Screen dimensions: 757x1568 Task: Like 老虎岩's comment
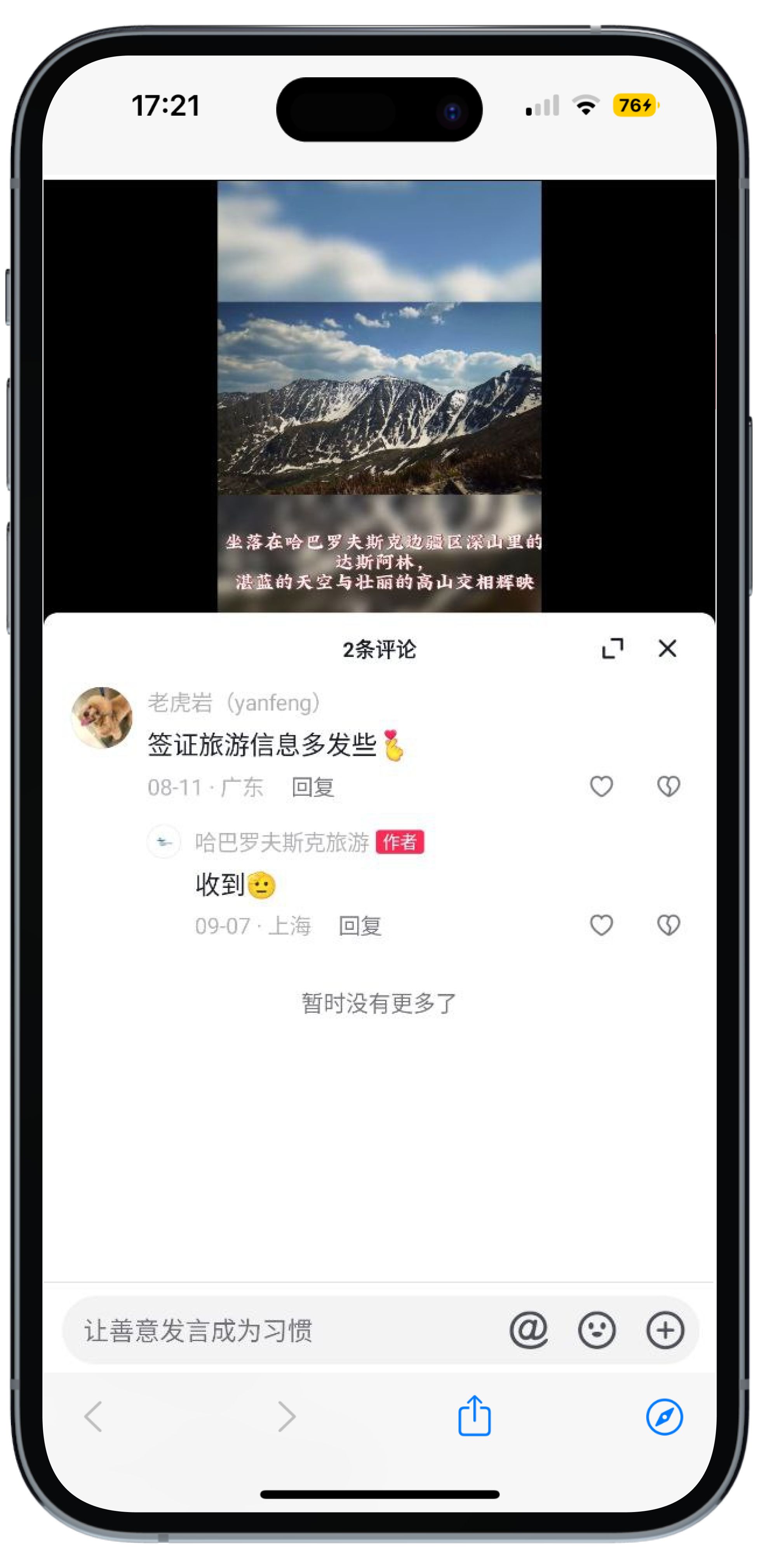pyautogui.click(x=601, y=787)
